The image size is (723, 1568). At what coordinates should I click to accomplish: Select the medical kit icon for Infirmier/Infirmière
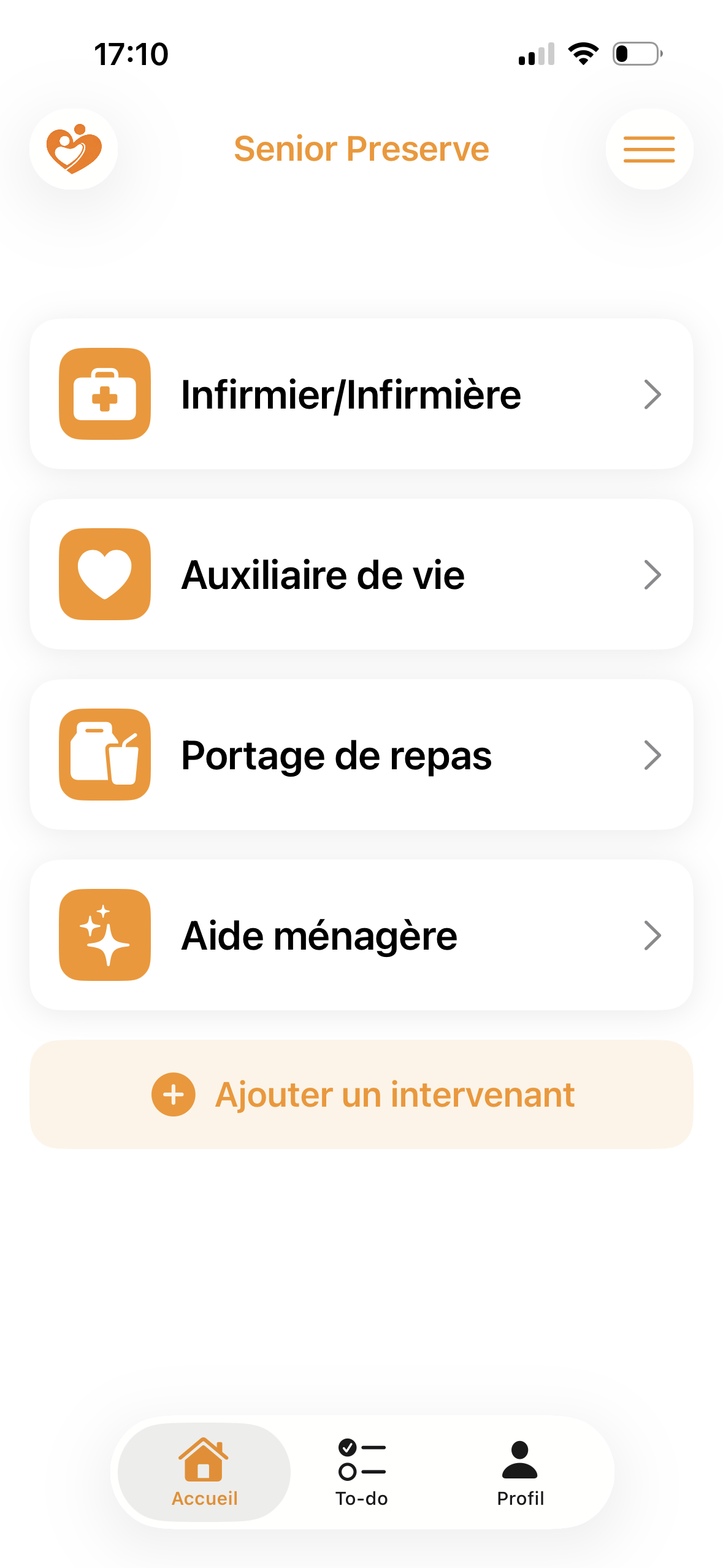coord(104,394)
